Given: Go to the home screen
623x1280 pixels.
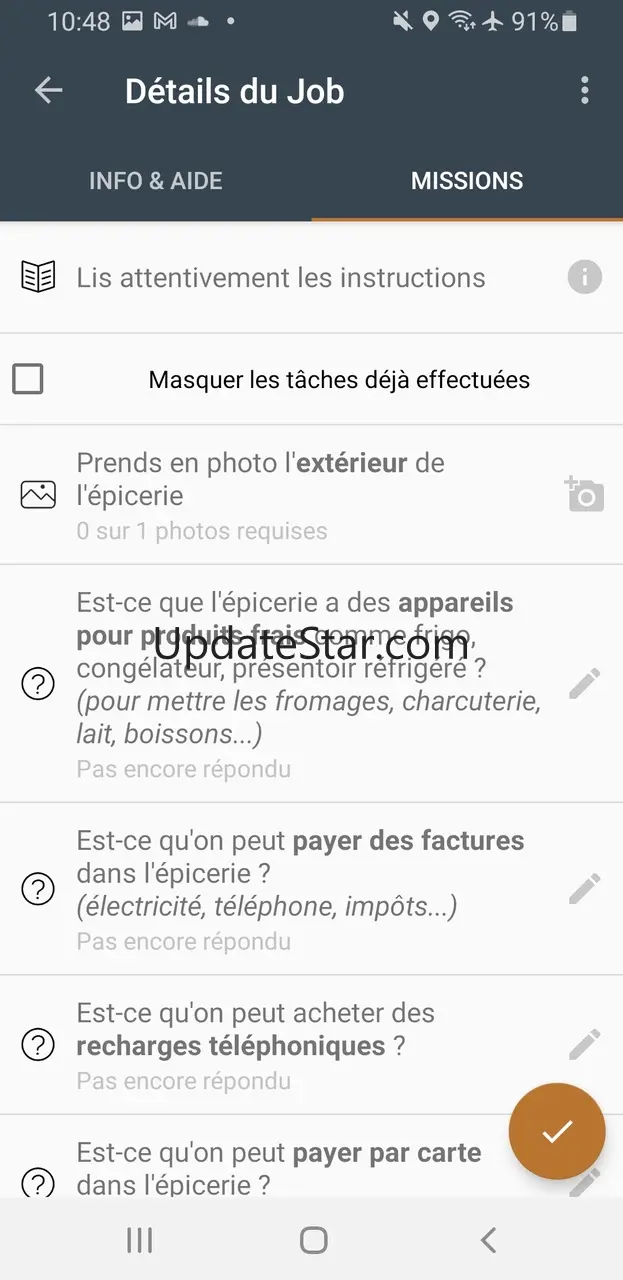Looking at the screenshot, I should coord(313,1241).
